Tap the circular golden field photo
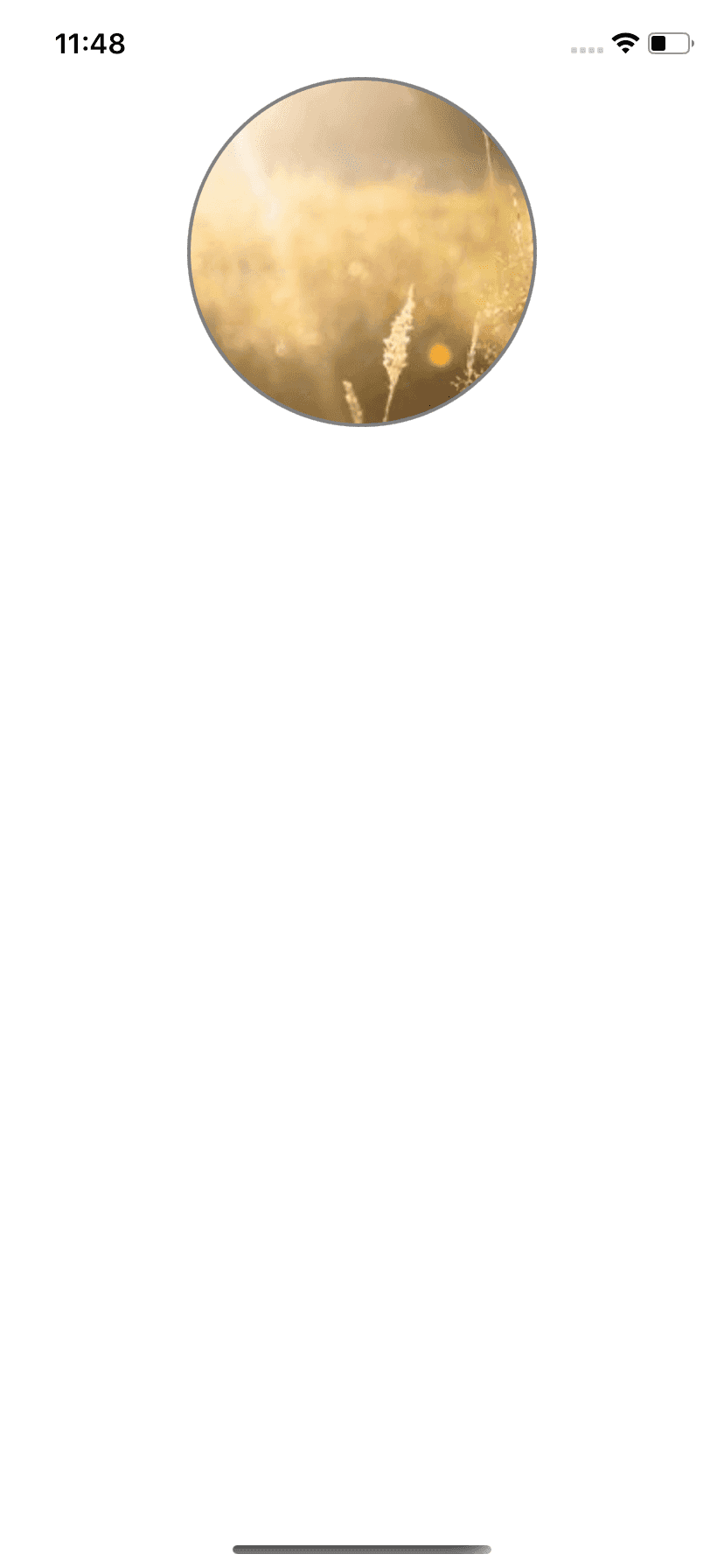This screenshot has width=724, height=1568. pyautogui.click(x=362, y=252)
